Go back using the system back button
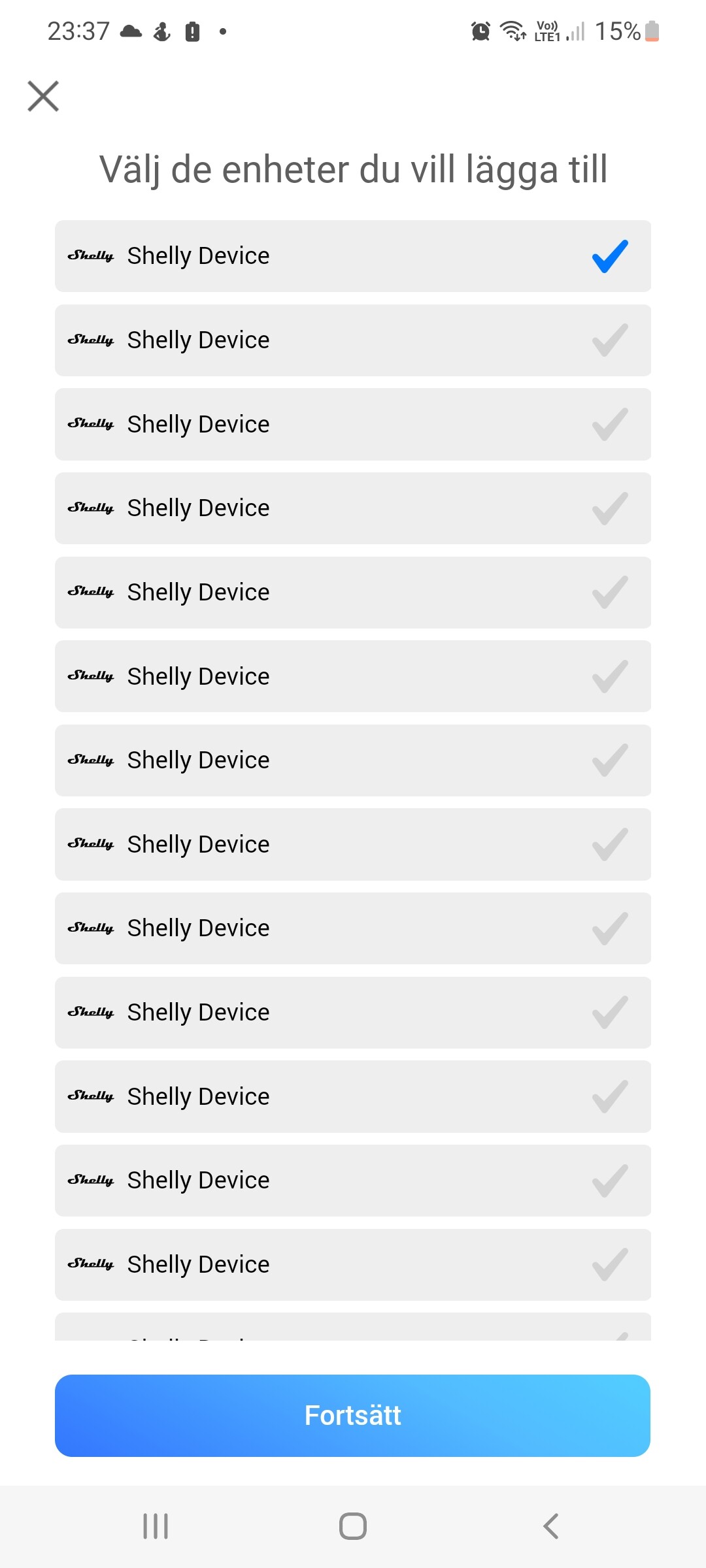The image size is (706, 1568). tap(550, 1526)
